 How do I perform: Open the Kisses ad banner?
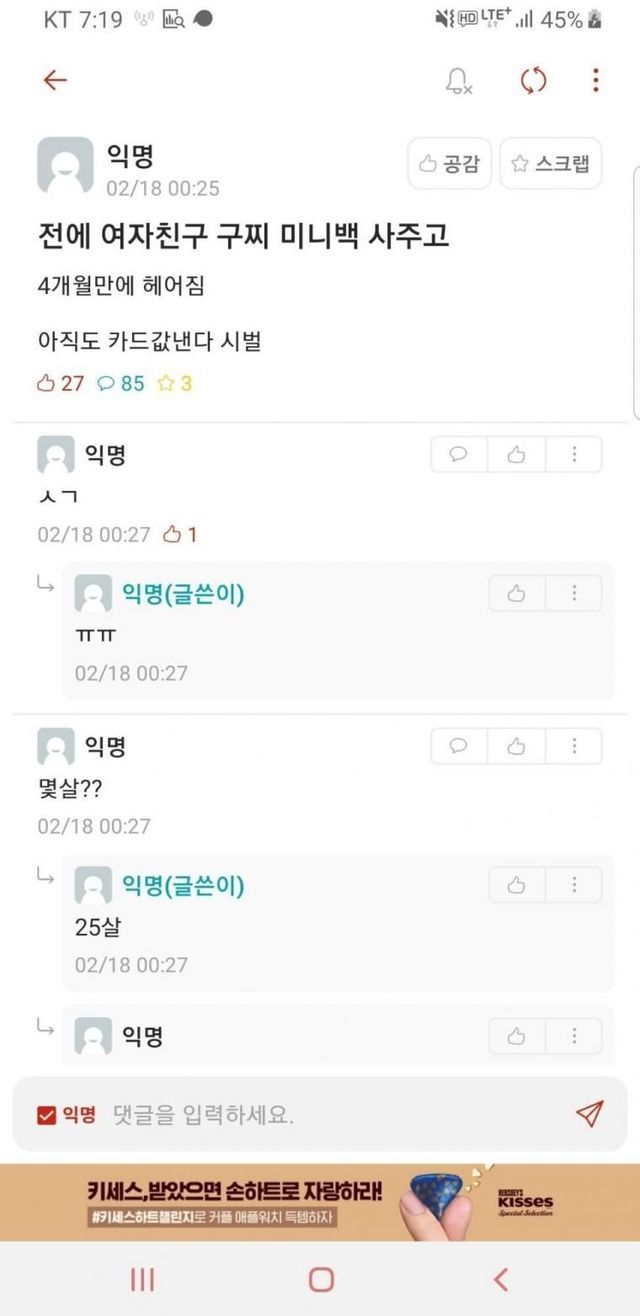click(x=320, y=1202)
